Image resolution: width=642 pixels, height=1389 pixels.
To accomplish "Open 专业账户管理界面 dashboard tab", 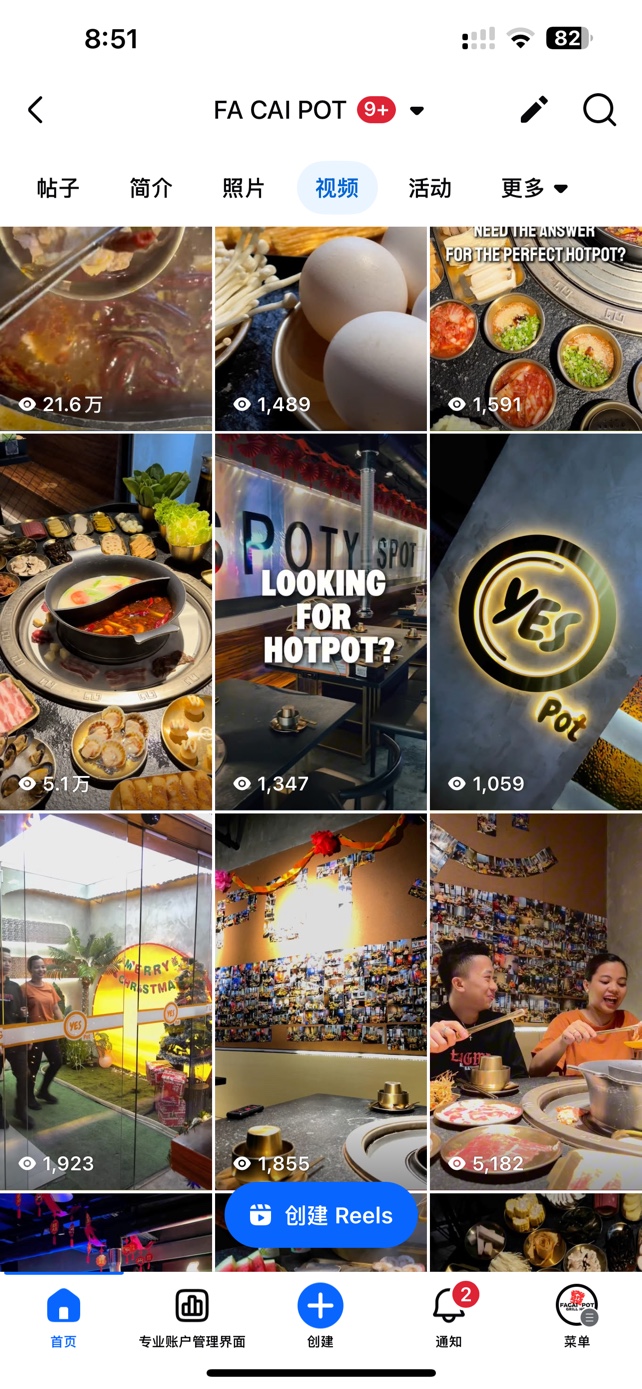I will 192,1320.
